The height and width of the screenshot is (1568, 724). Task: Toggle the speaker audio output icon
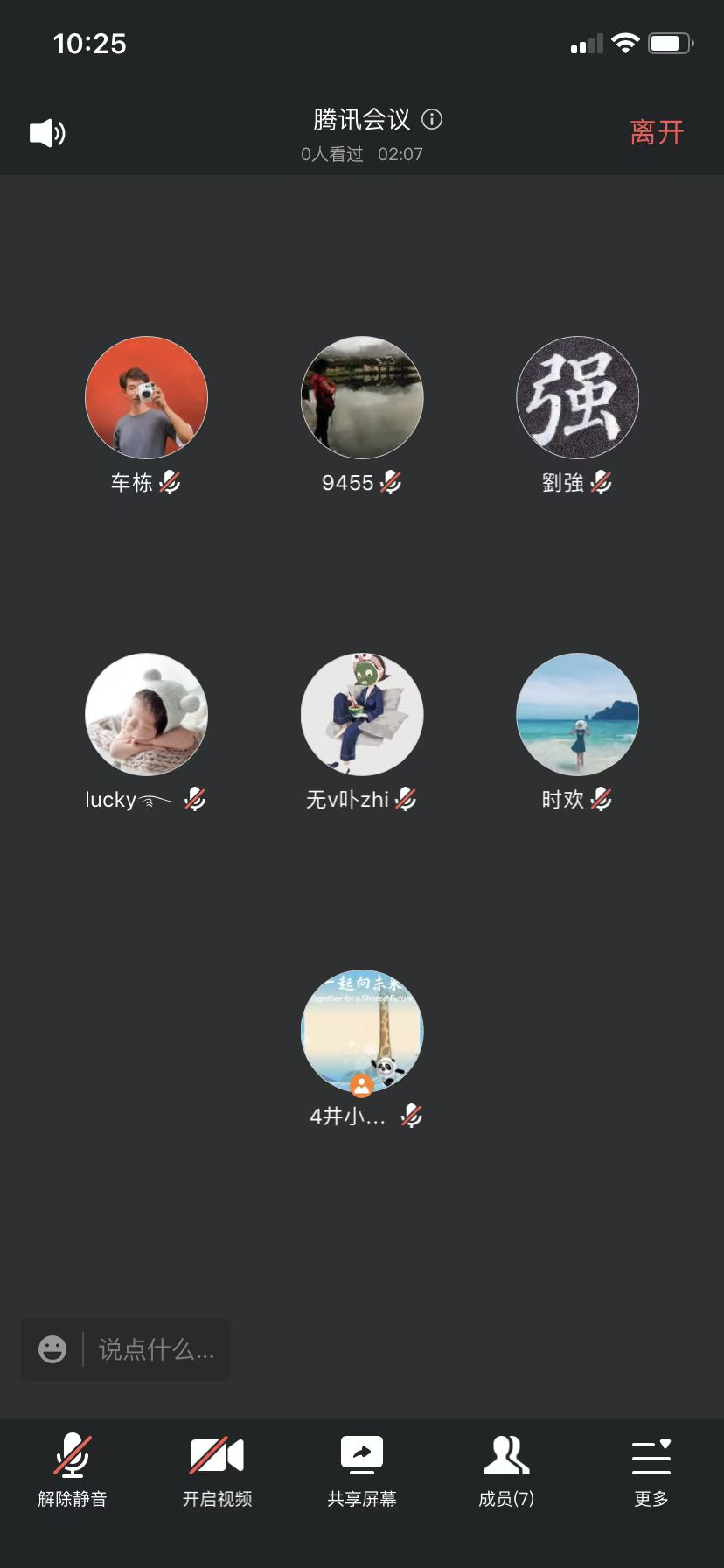47,133
